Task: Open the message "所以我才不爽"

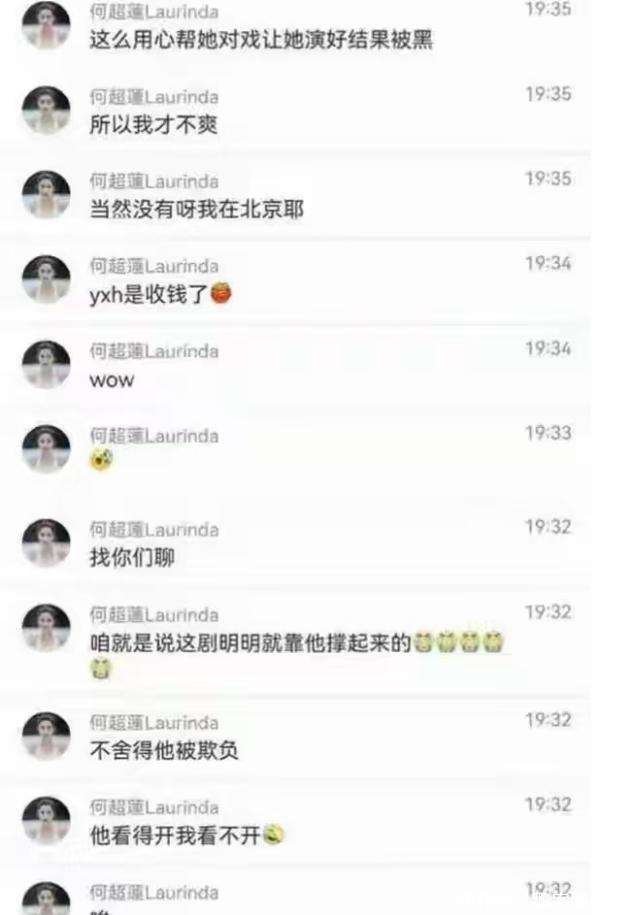Action: (154, 126)
